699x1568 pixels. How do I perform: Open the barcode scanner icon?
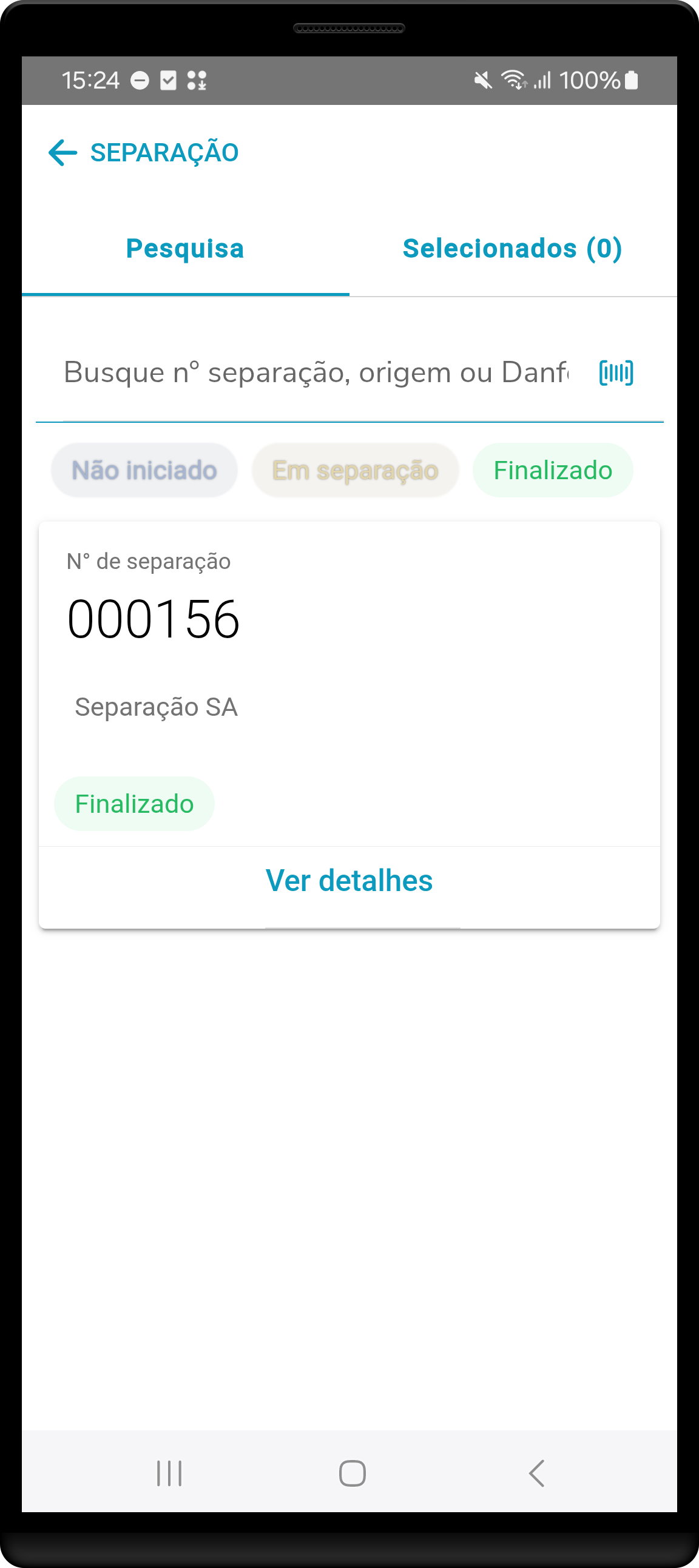616,372
